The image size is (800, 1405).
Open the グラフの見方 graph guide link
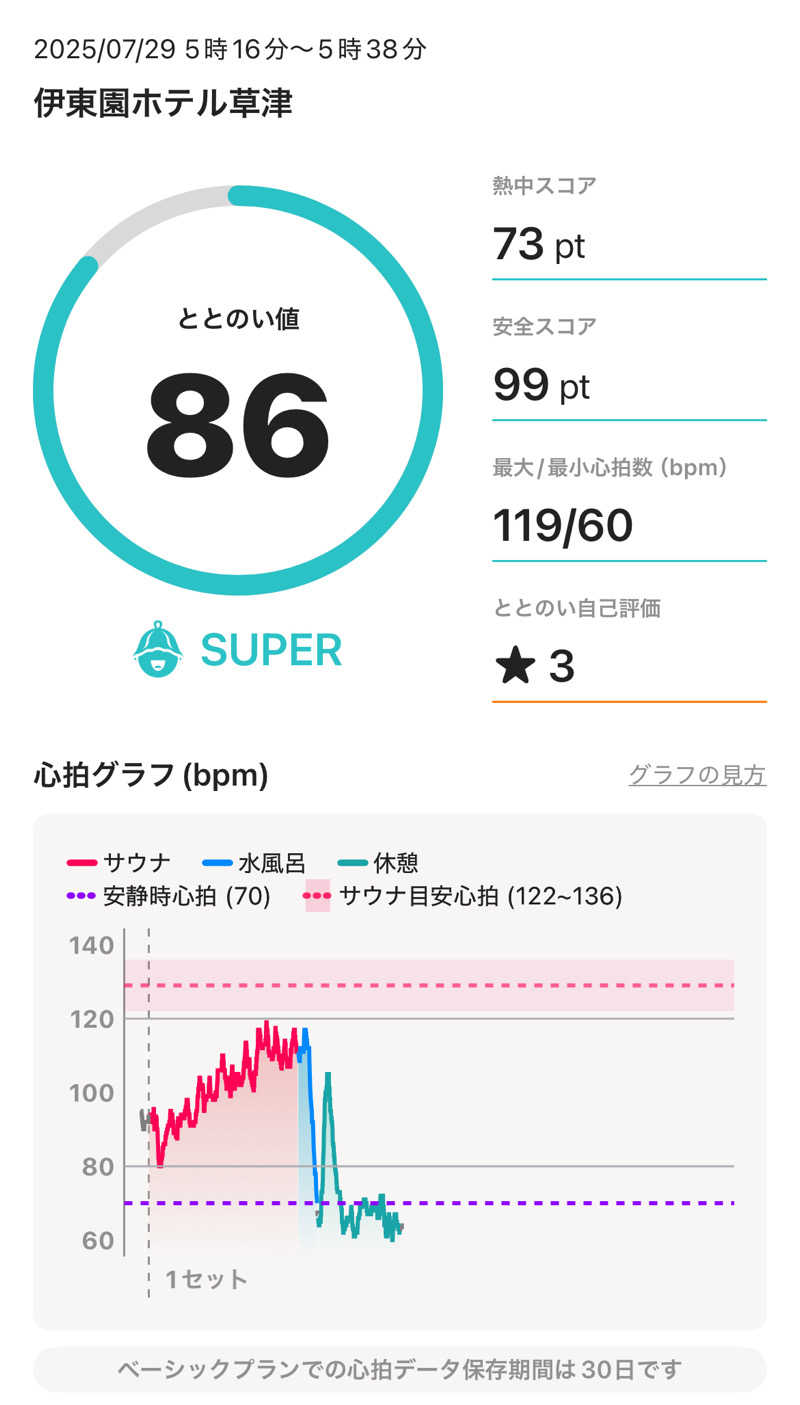(697, 775)
